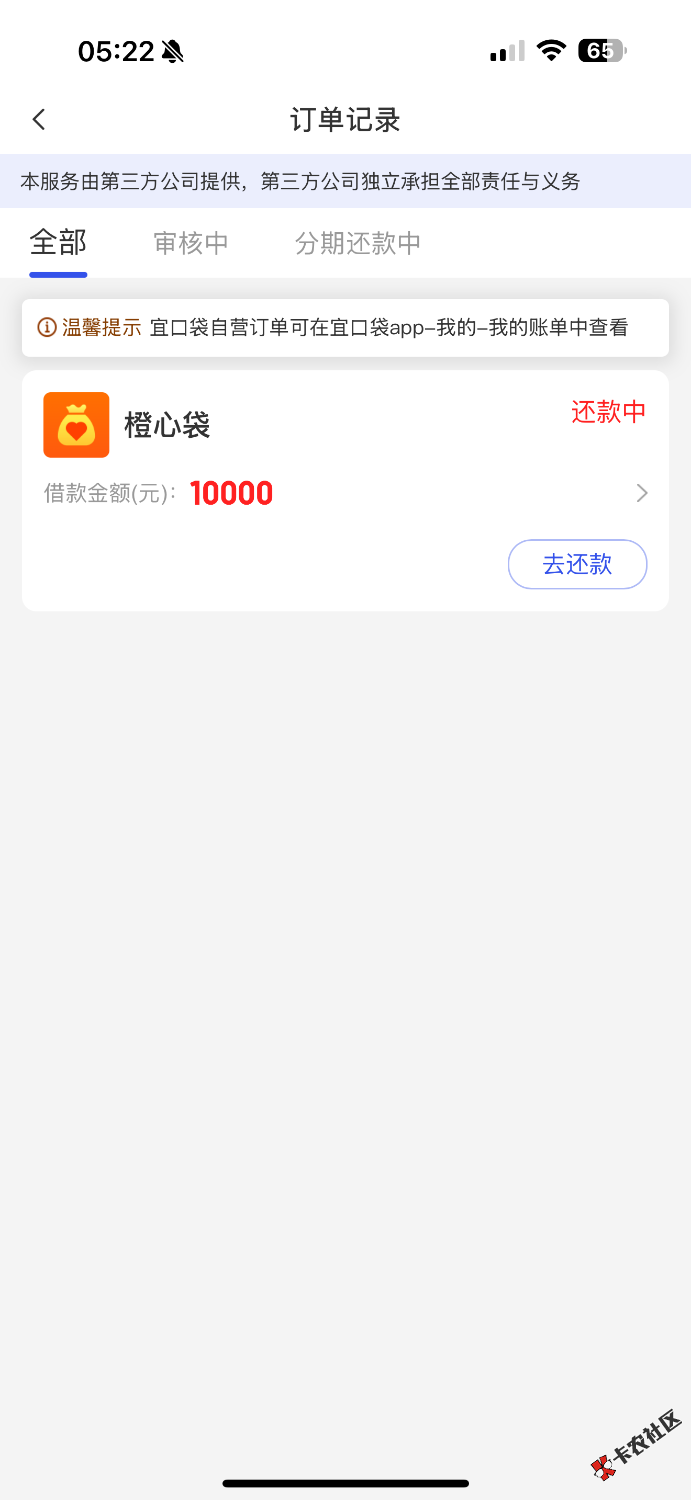Show the 分期还款中 orders tab
The width and height of the screenshot is (691, 1500).
point(358,243)
